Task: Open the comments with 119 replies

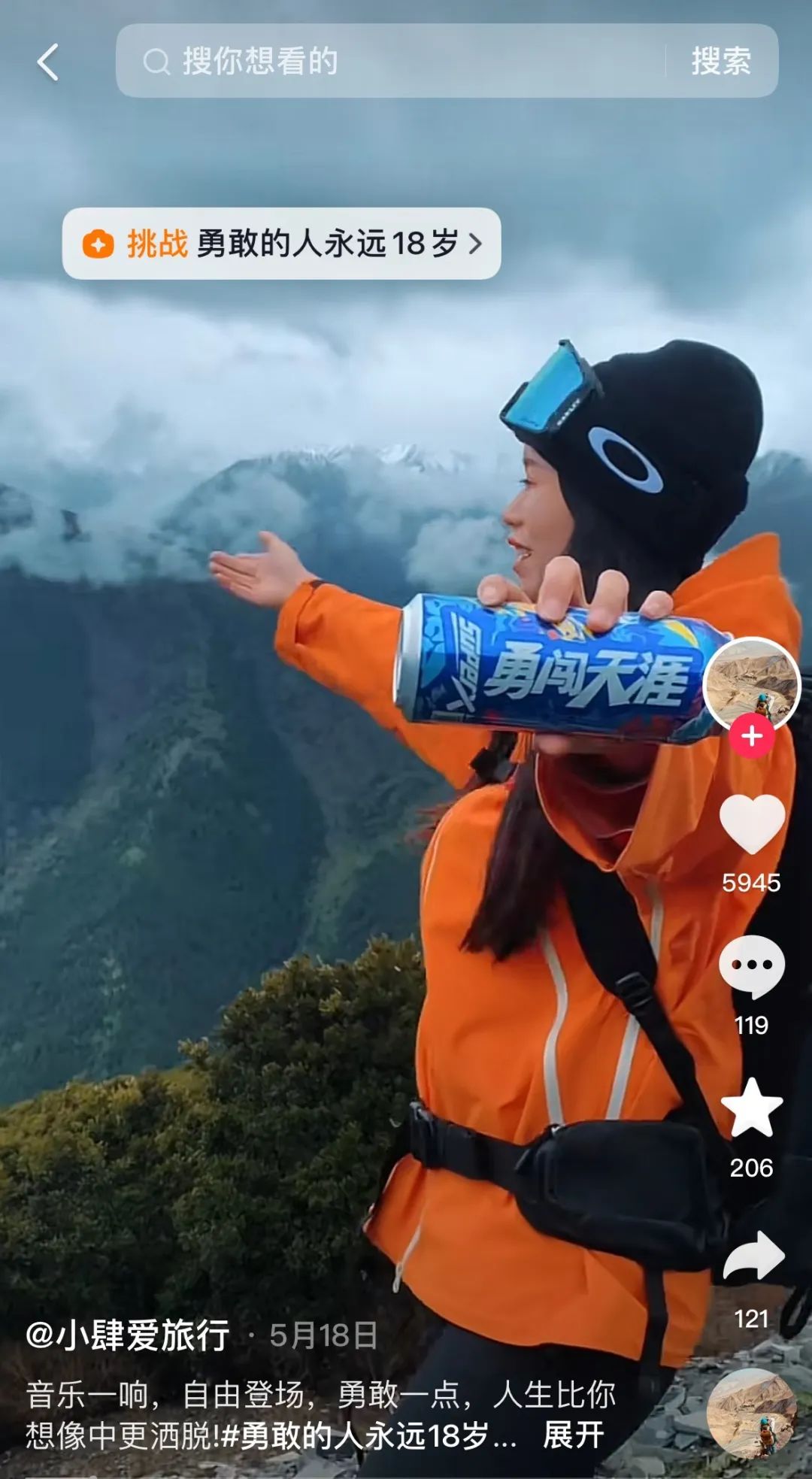Action: coord(751,966)
